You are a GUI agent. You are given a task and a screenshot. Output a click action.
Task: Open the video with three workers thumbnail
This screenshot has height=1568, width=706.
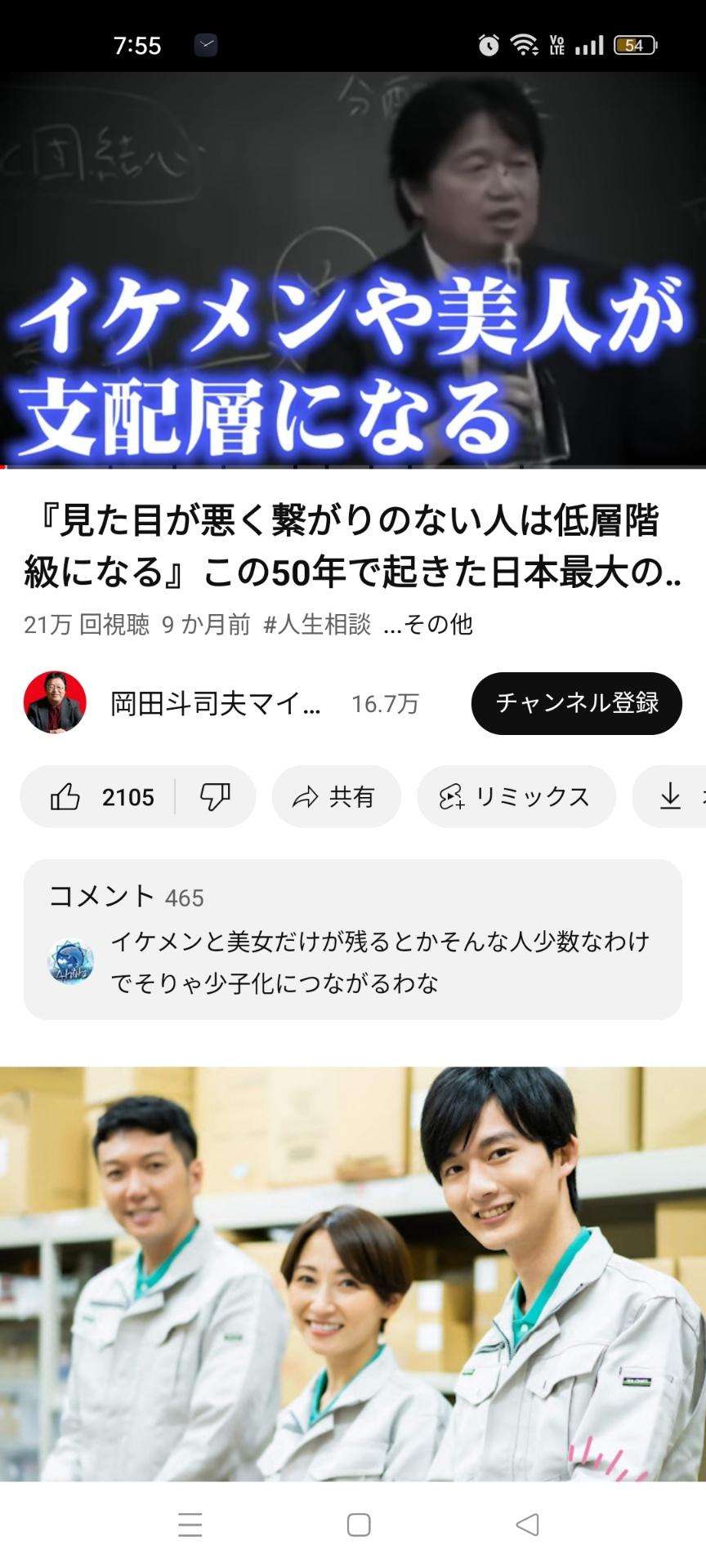(353, 1274)
